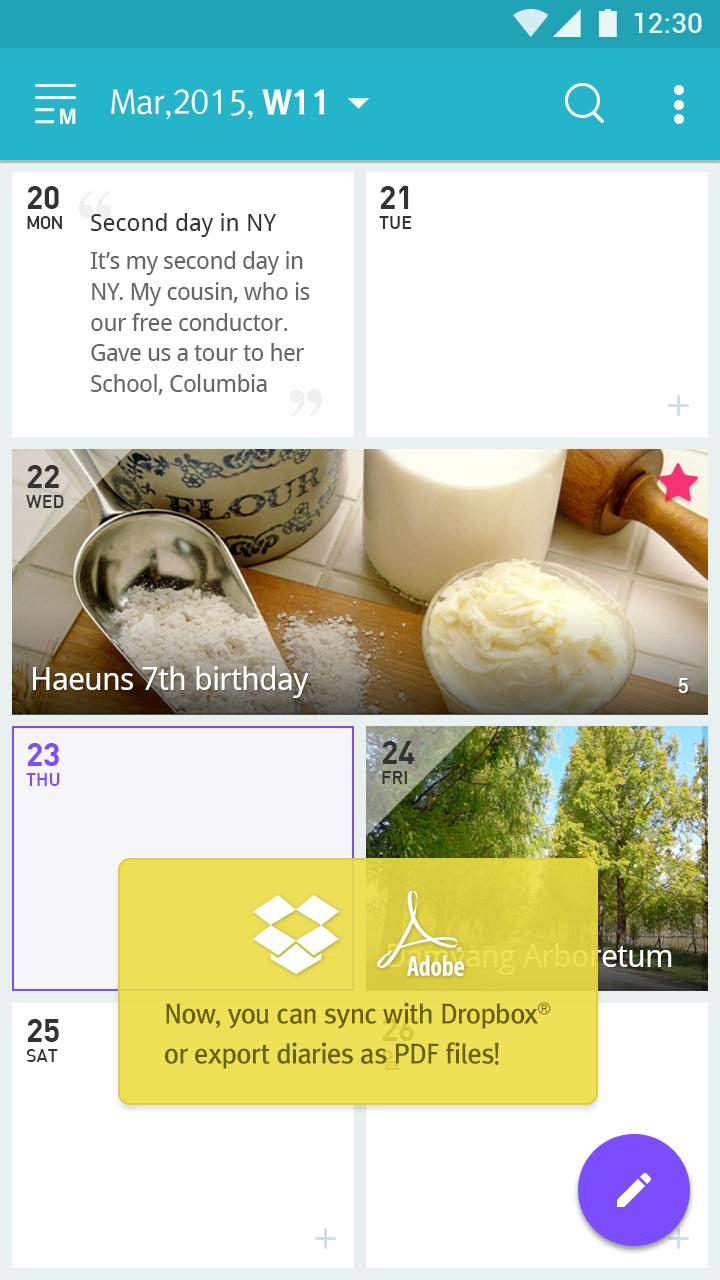Expand the Mar,2015, W11 date dropdown
The width and height of the screenshot is (720, 1280).
(239, 103)
